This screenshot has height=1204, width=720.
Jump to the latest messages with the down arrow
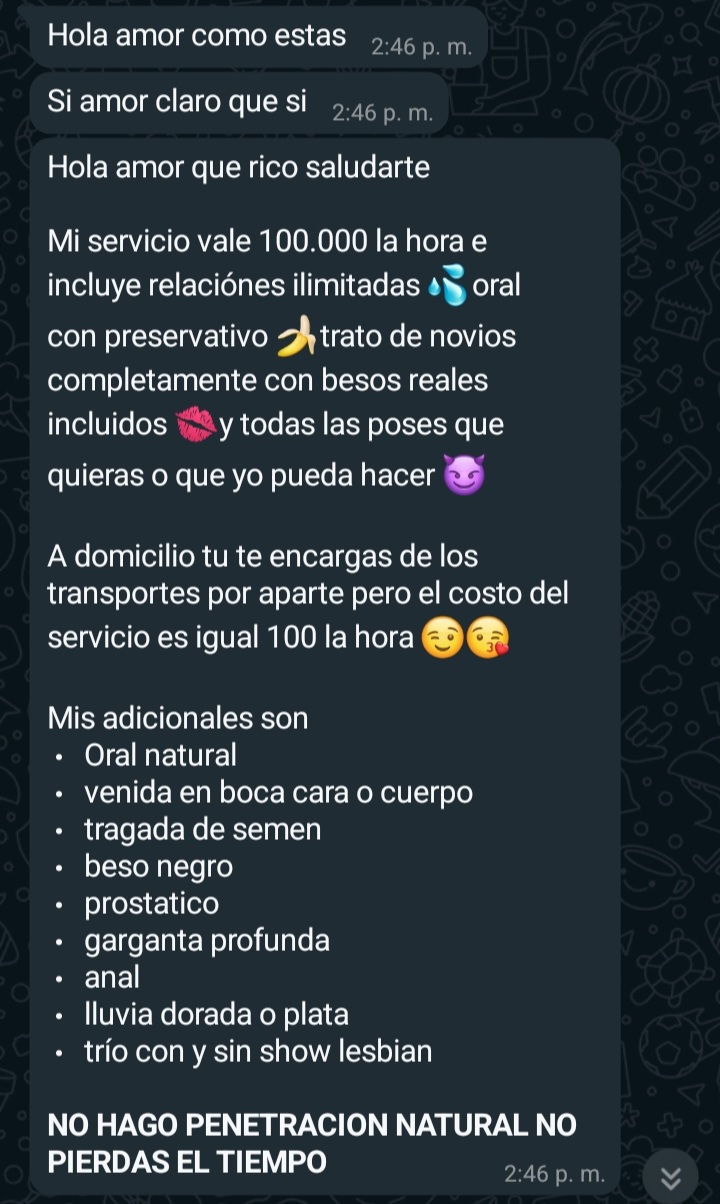672,1178
